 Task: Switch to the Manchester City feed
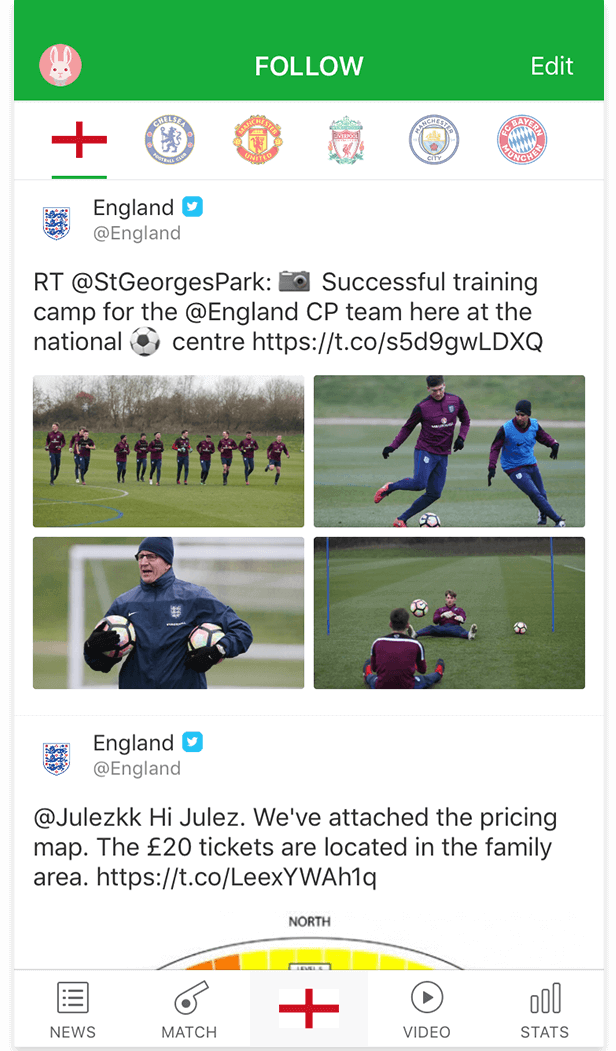pos(434,140)
